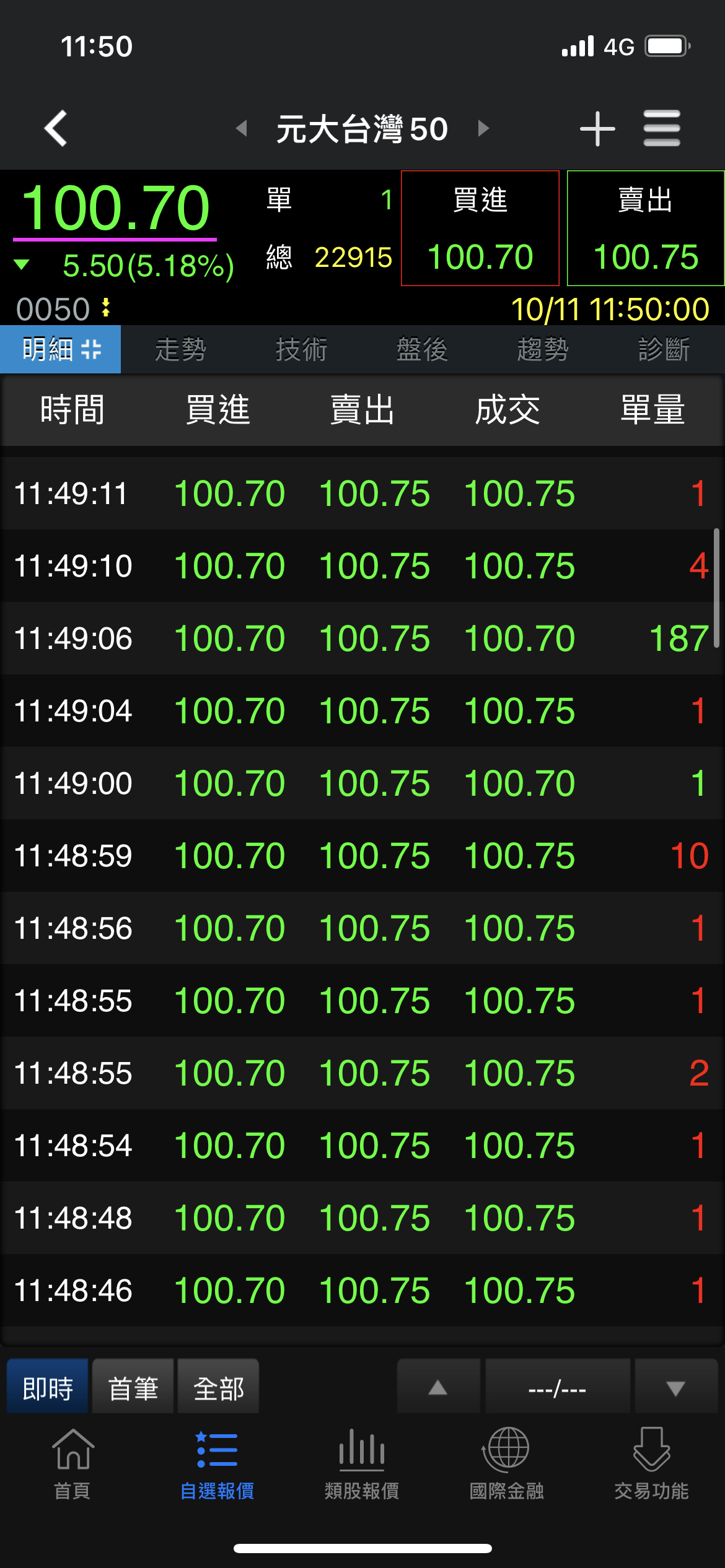Select the 即時 real-time filter
Viewport: 725px width, 1568px height.
point(48,1388)
